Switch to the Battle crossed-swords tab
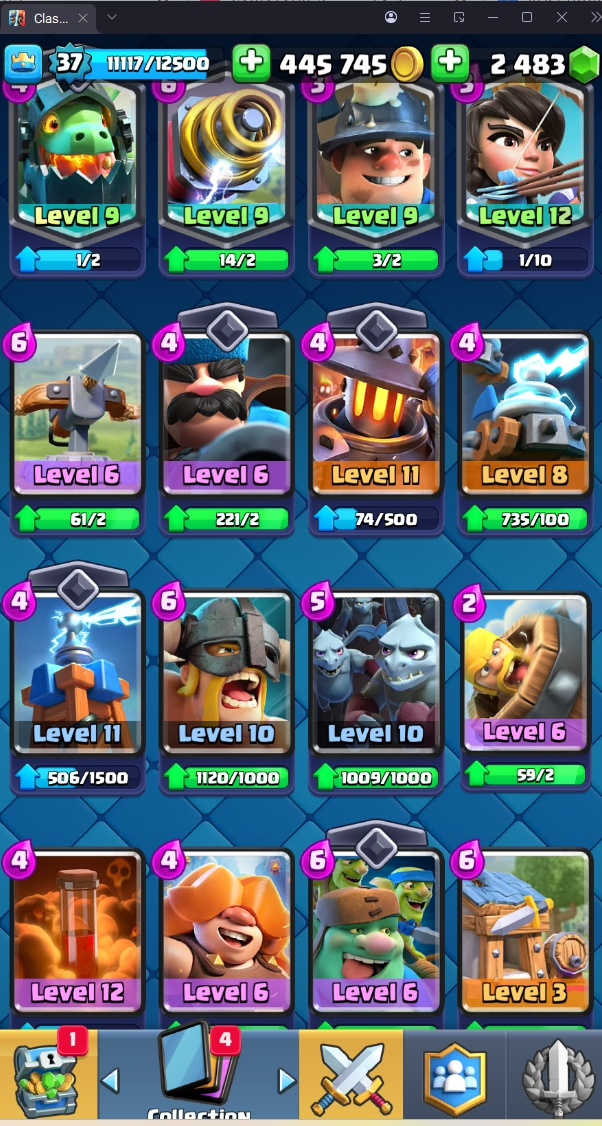Image resolution: width=602 pixels, height=1126 pixels. (x=351, y=1075)
